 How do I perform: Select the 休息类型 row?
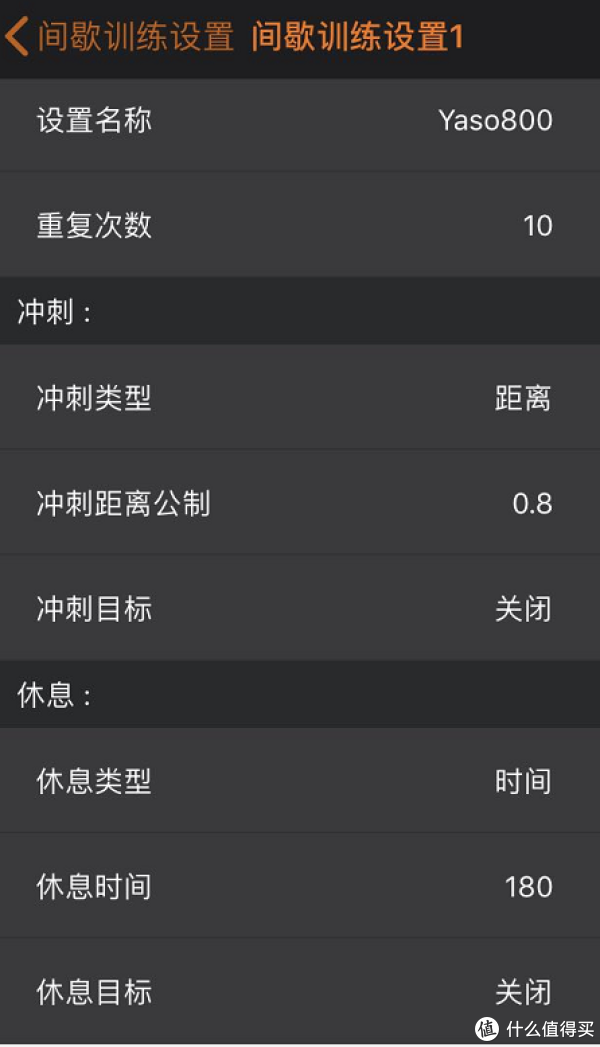pos(300,781)
